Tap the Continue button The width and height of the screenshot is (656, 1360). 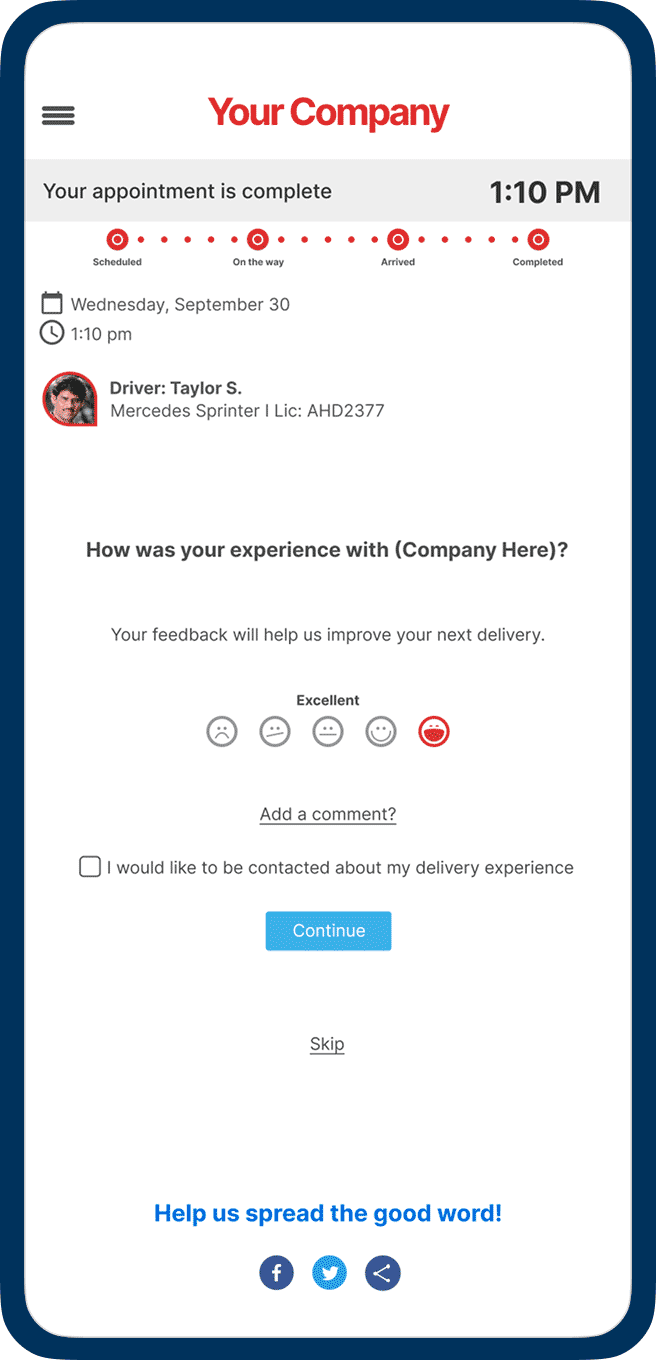coord(328,931)
